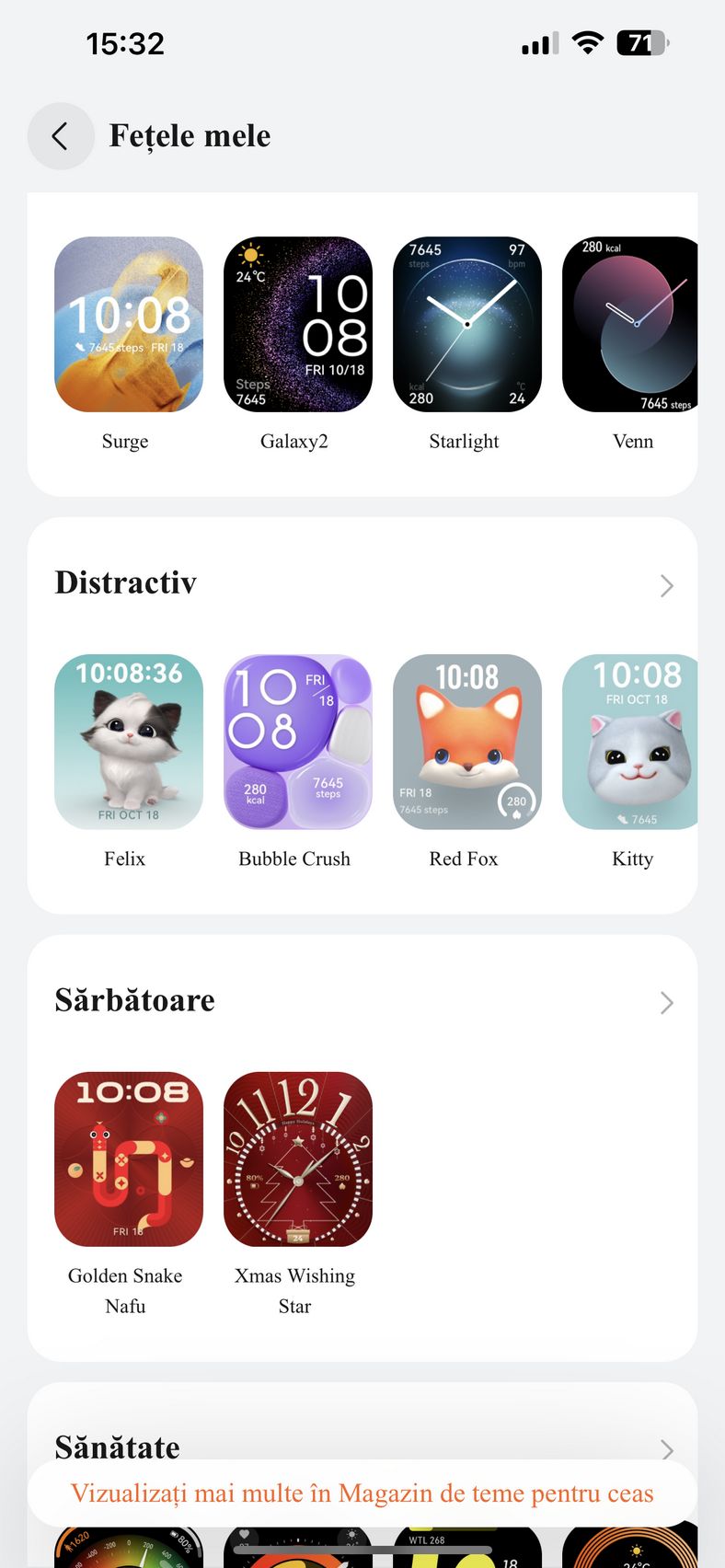Expand the Sănătate category

tap(667, 1449)
